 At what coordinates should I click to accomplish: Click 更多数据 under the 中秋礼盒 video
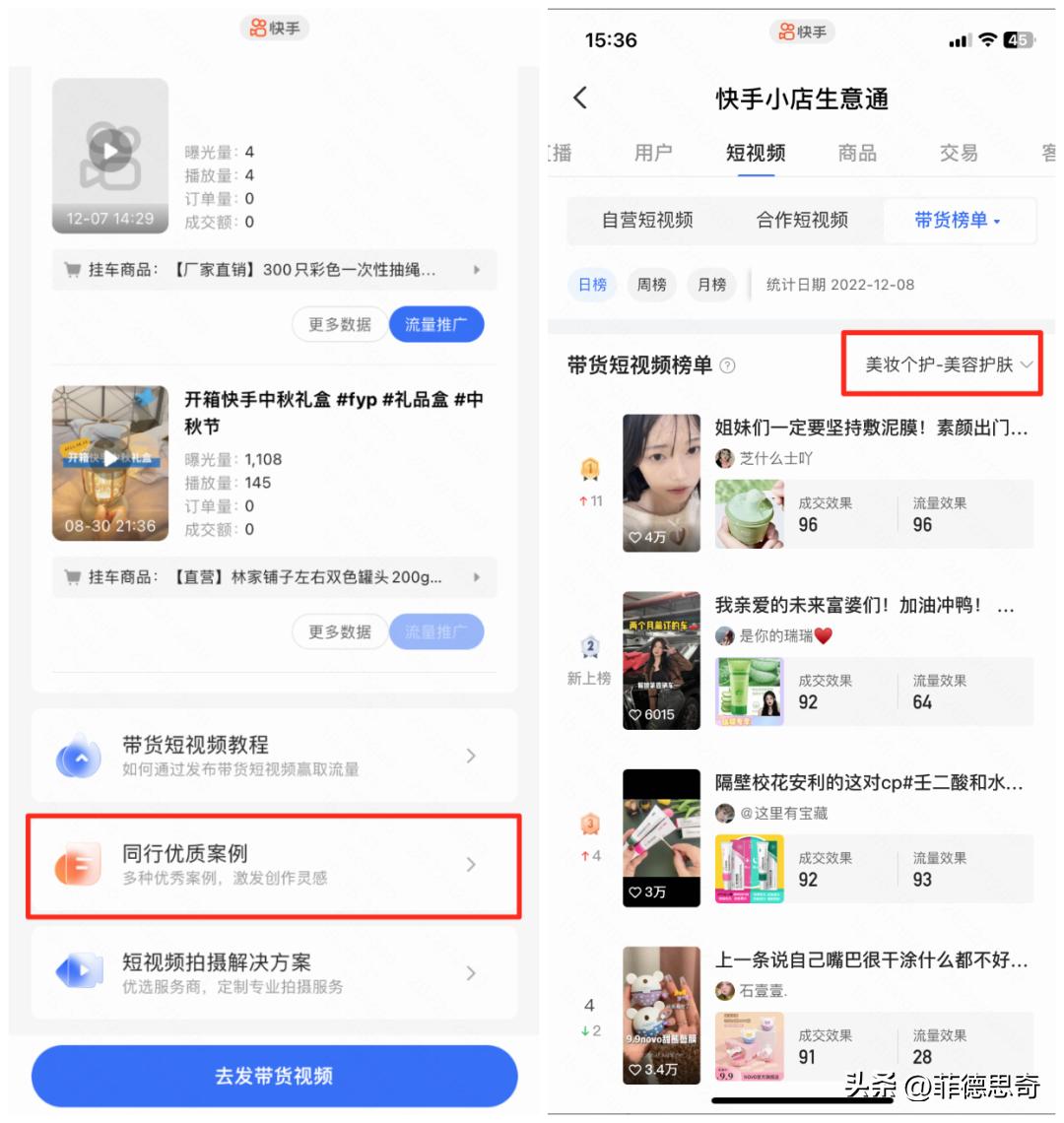tap(339, 631)
